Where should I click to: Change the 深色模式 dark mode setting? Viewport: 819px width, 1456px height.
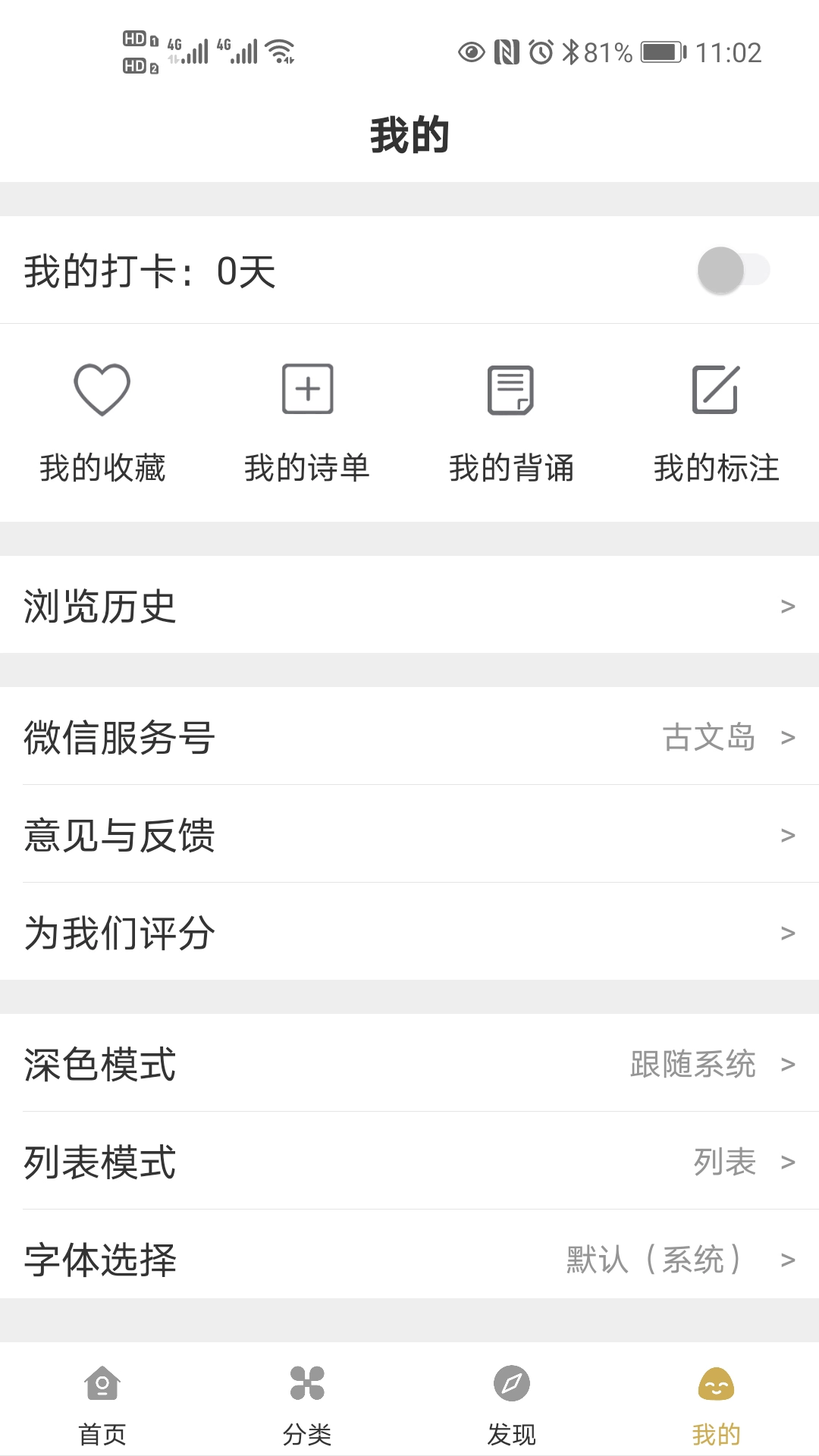tap(409, 1064)
